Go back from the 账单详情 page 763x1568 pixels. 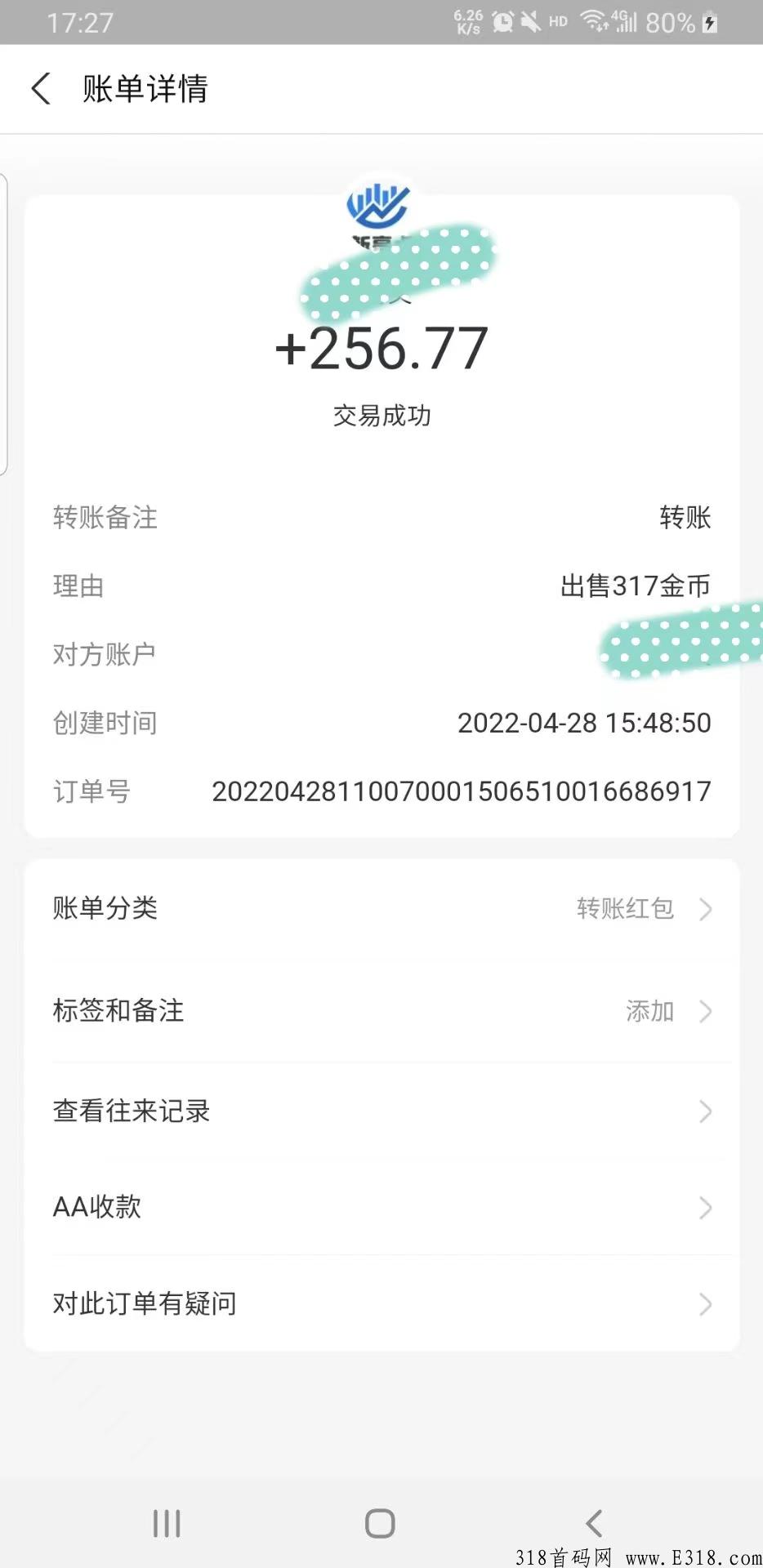point(41,88)
